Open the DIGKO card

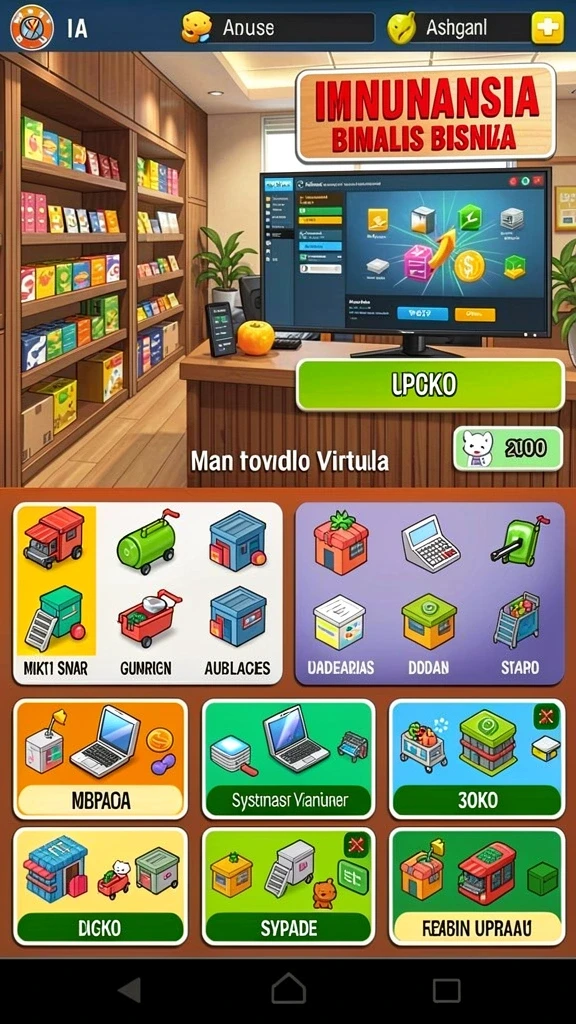point(101,886)
